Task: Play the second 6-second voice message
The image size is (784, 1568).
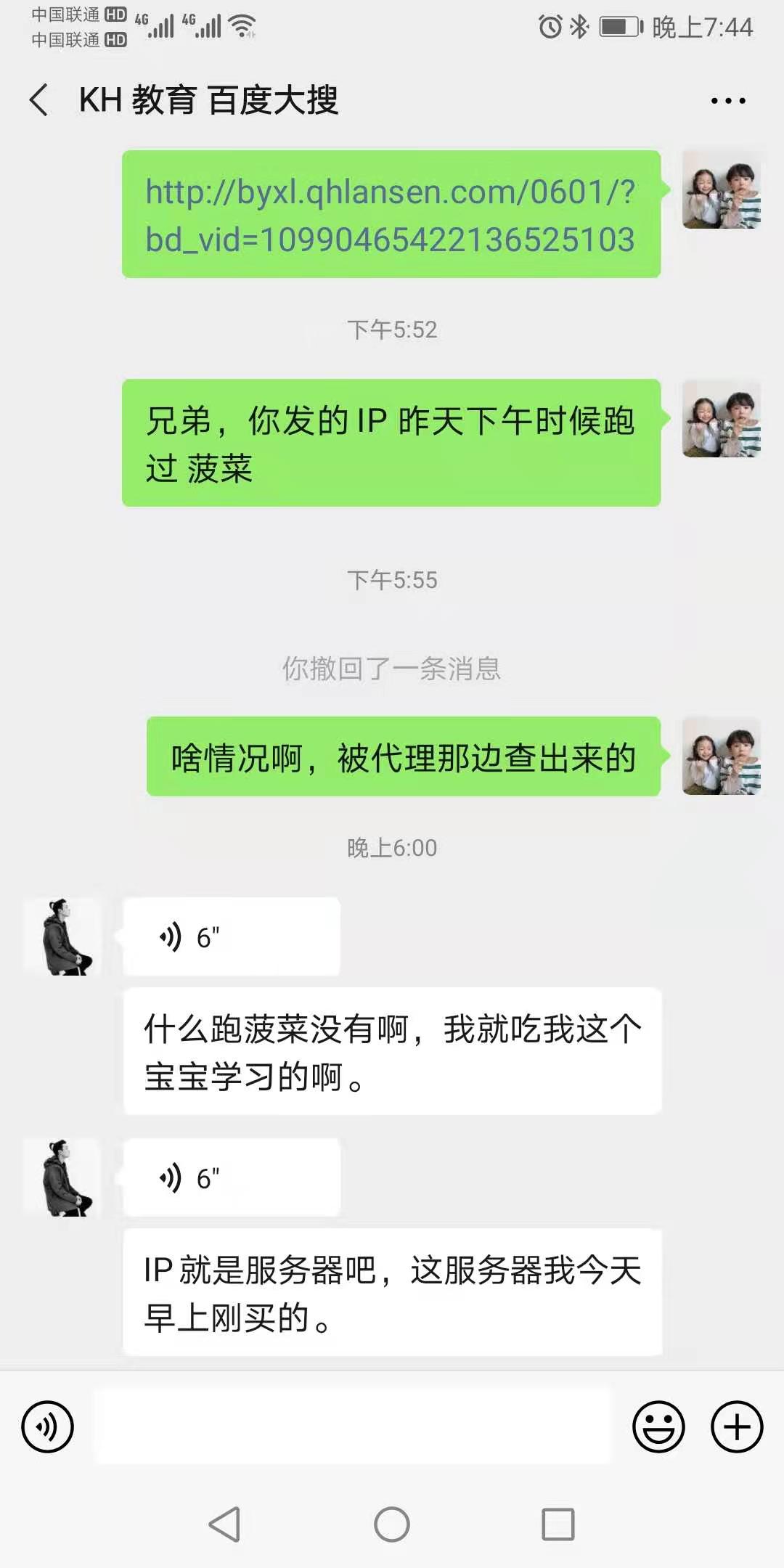Action: coord(231,1177)
